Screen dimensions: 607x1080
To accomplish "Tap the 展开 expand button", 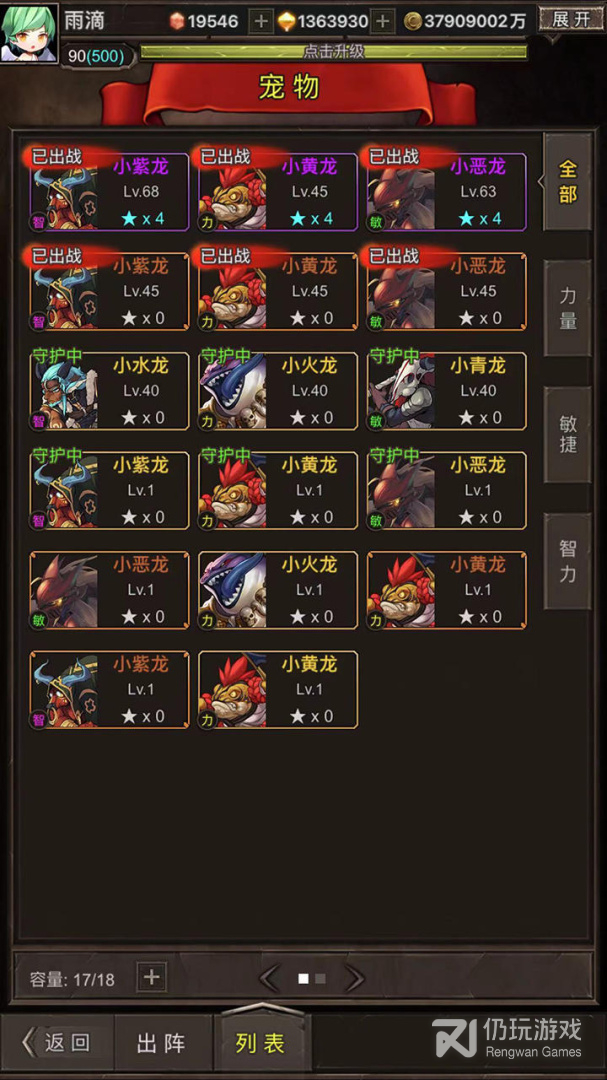I will (x=570, y=19).
